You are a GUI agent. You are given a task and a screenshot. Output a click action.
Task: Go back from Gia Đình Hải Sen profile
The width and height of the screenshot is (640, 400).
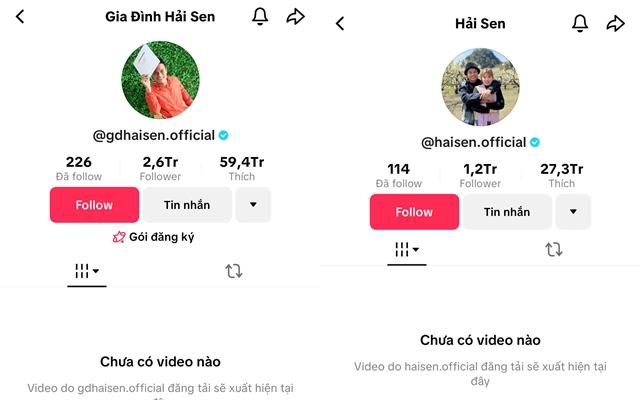(x=21, y=17)
